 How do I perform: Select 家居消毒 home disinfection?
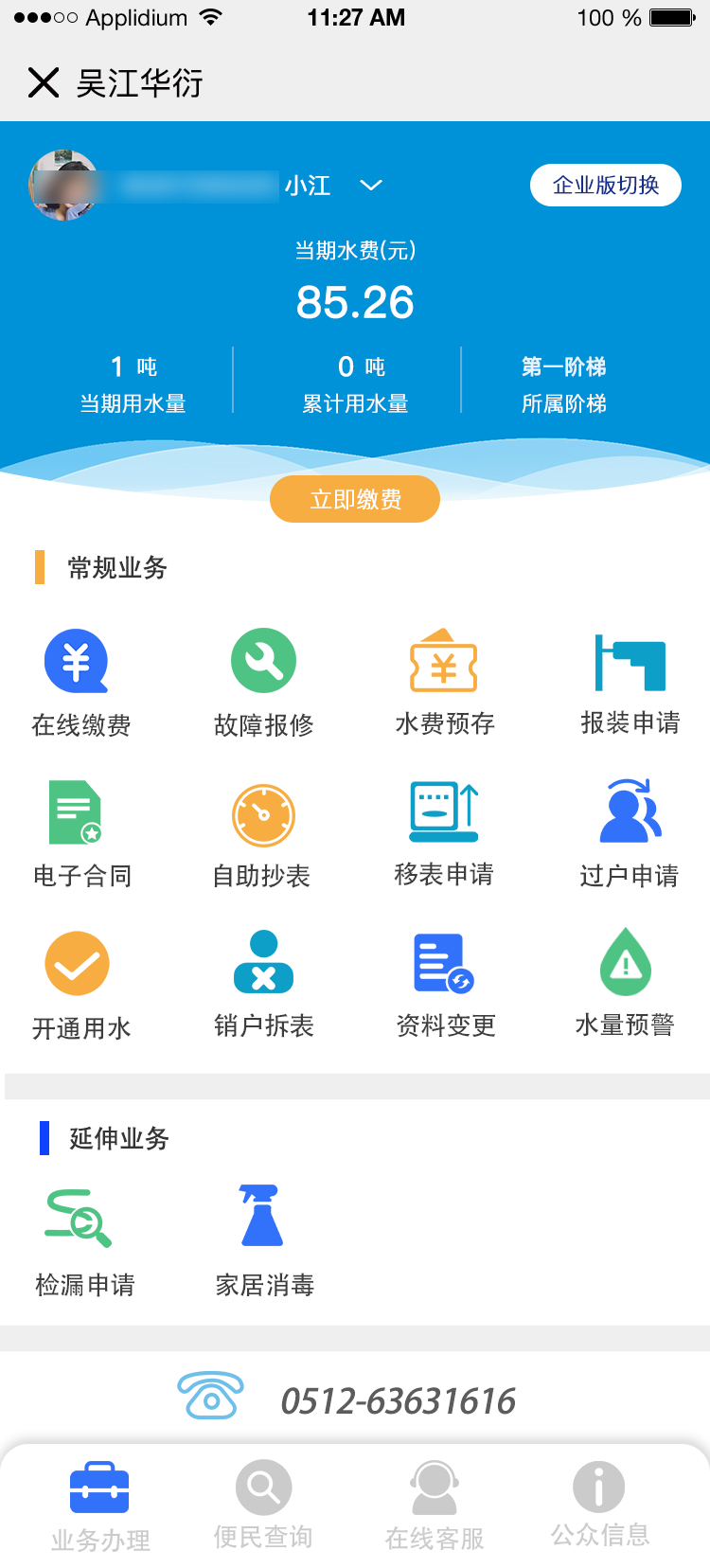263,1240
